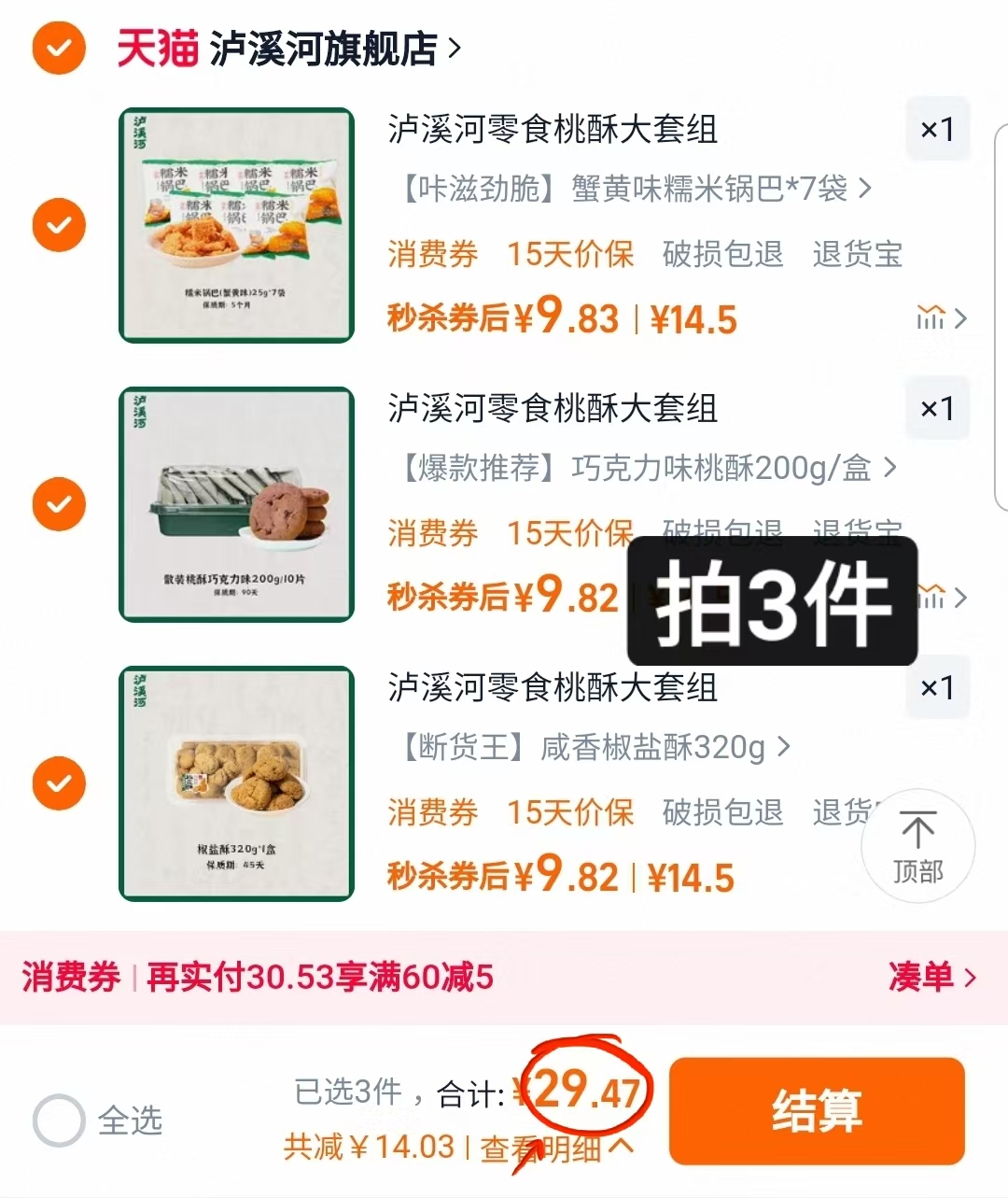Click the 15天价保 service icon on first product
The image size is (1008, 1198).
tap(569, 254)
